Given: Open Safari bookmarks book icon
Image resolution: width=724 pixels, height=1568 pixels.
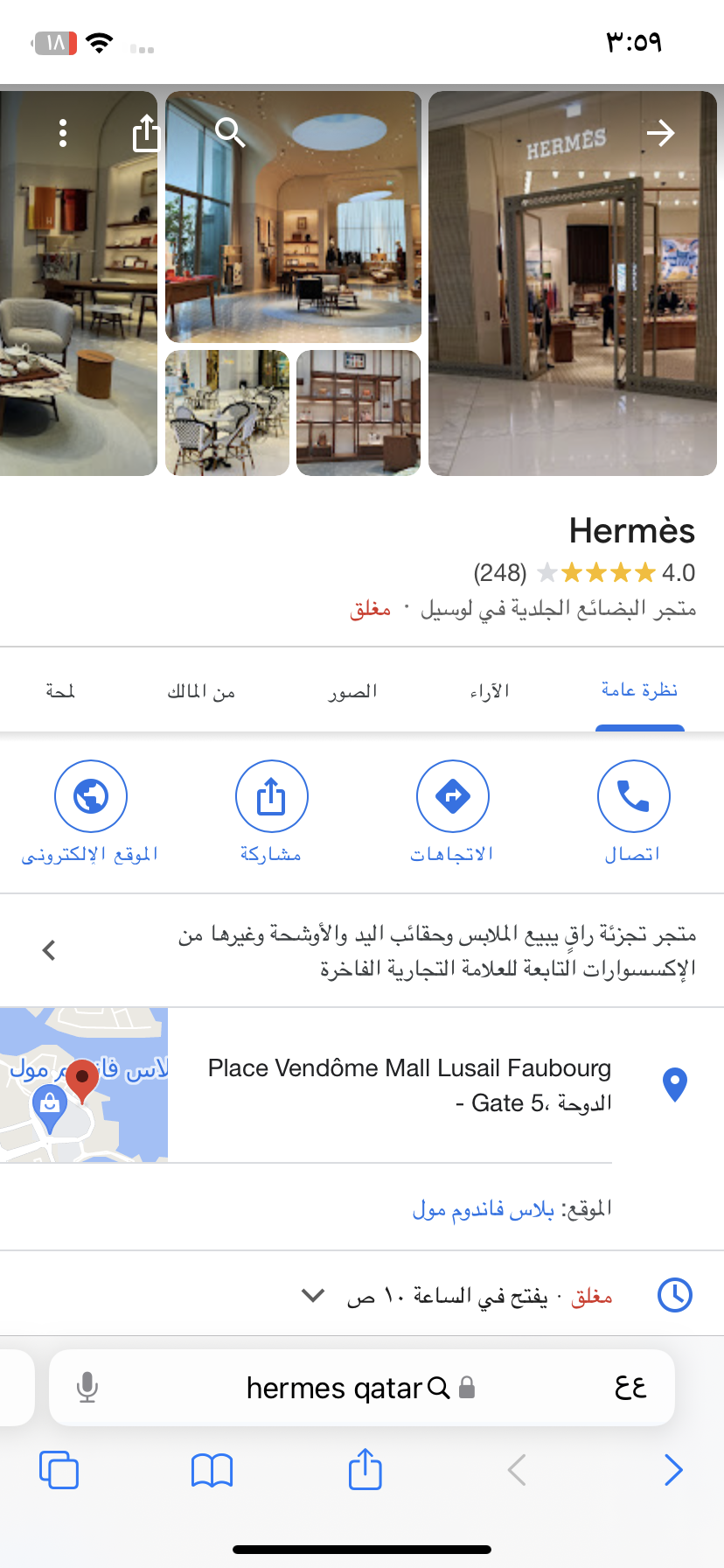Looking at the screenshot, I should tap(212, 1470).
